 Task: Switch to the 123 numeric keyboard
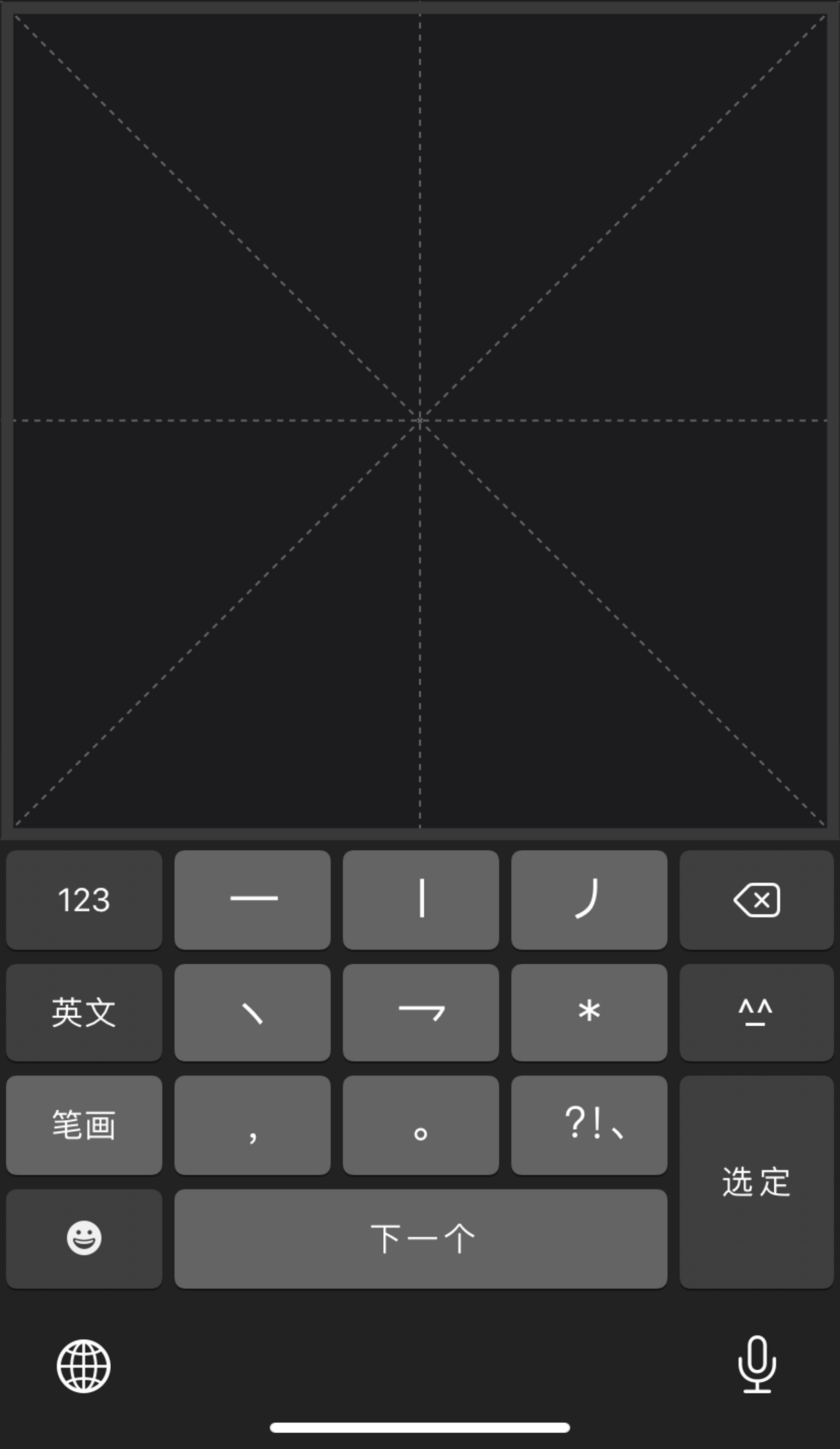tap(84, 900)
